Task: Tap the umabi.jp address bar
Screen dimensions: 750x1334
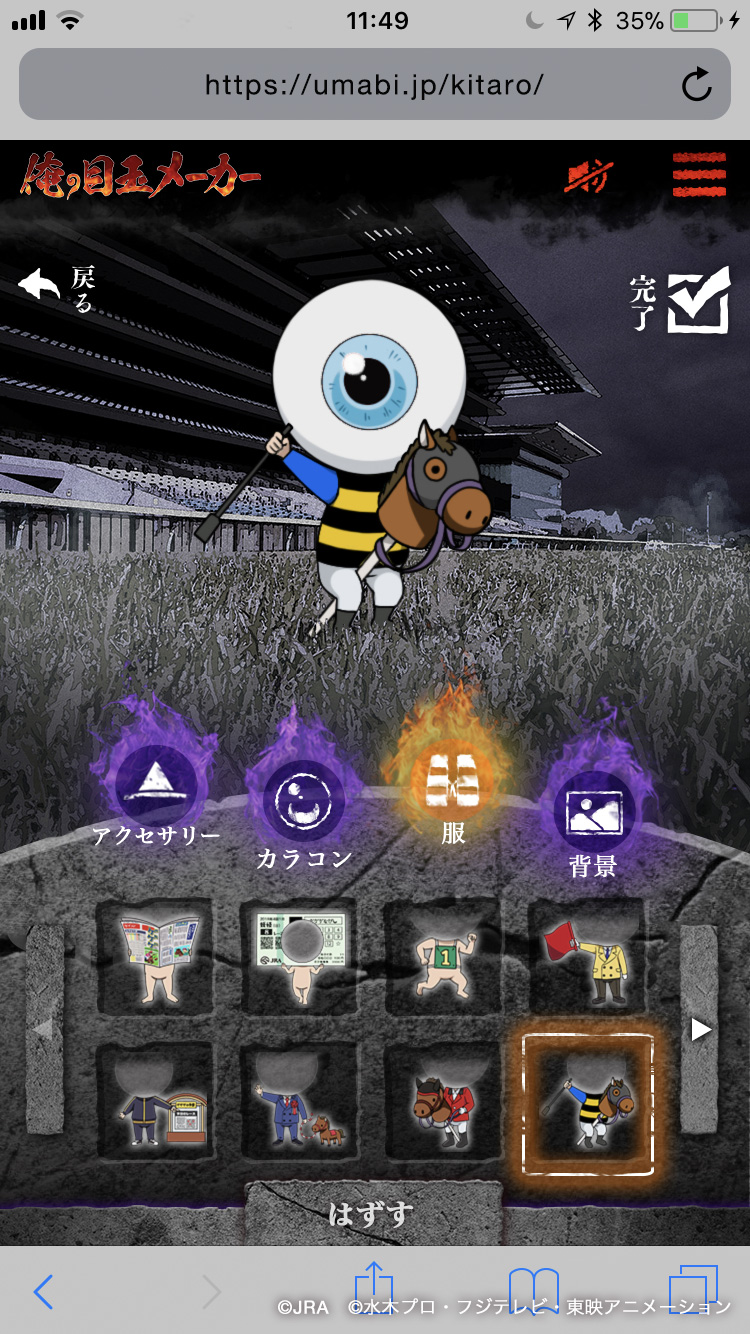Action: pyautogui.click(x=374, y=85)
